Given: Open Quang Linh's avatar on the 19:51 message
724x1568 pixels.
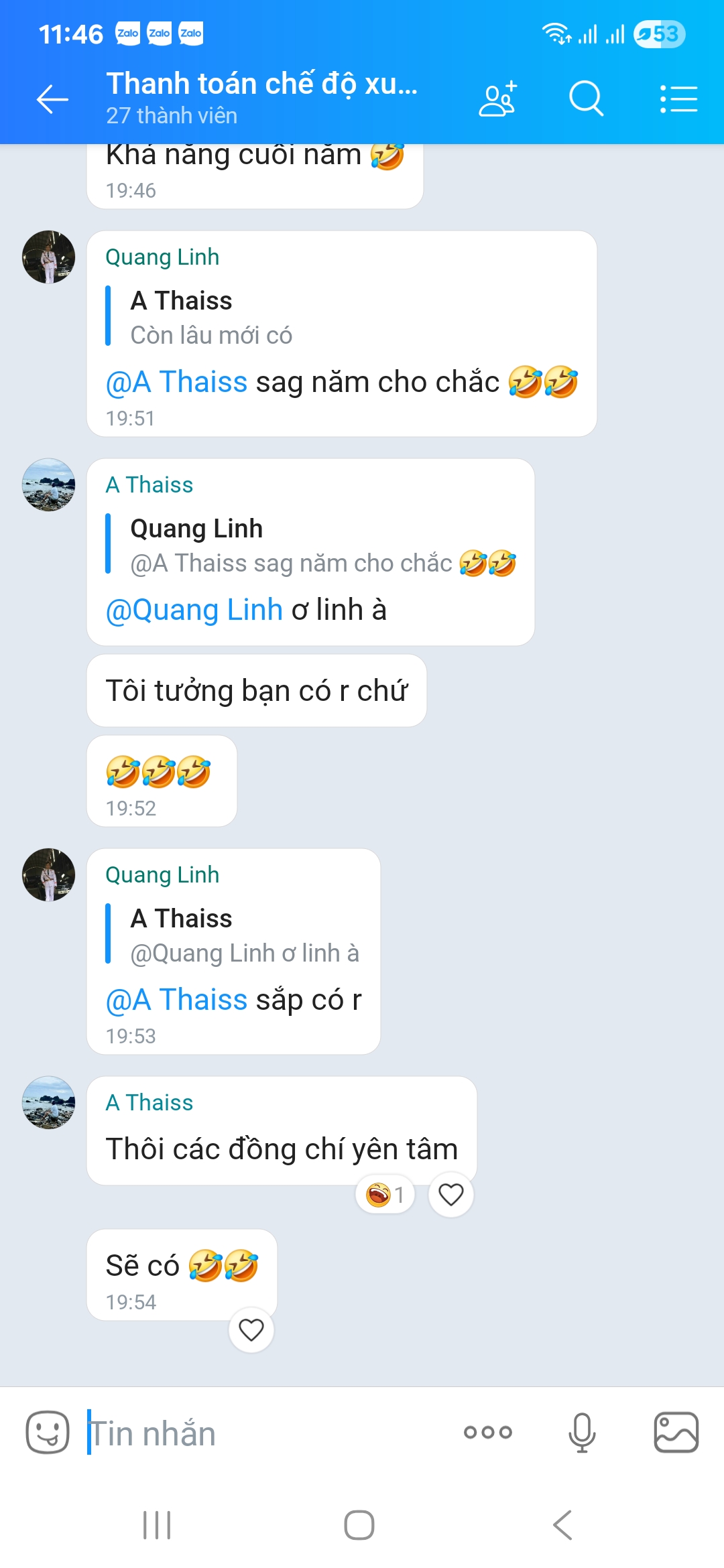Looking at the screenshot, I should [x=48, y=257].
